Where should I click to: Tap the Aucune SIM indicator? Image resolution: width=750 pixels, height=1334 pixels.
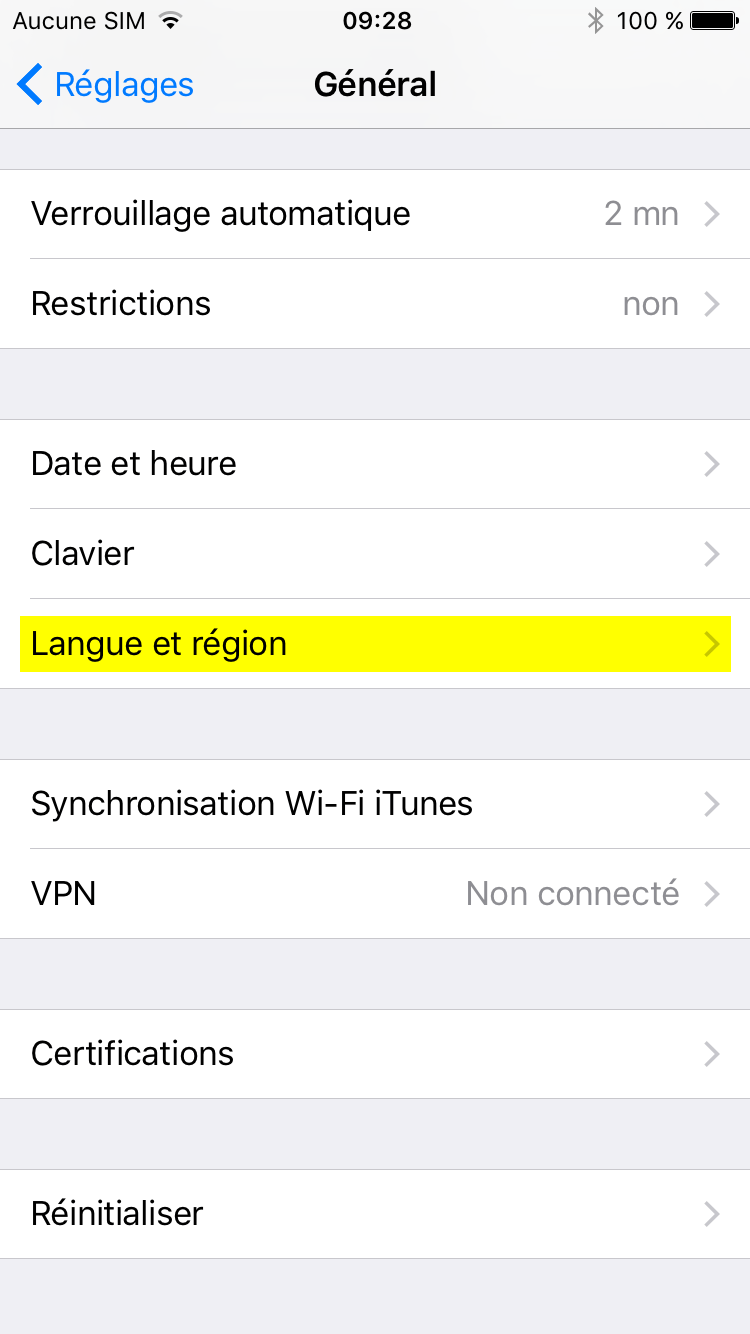pos(78,20)
